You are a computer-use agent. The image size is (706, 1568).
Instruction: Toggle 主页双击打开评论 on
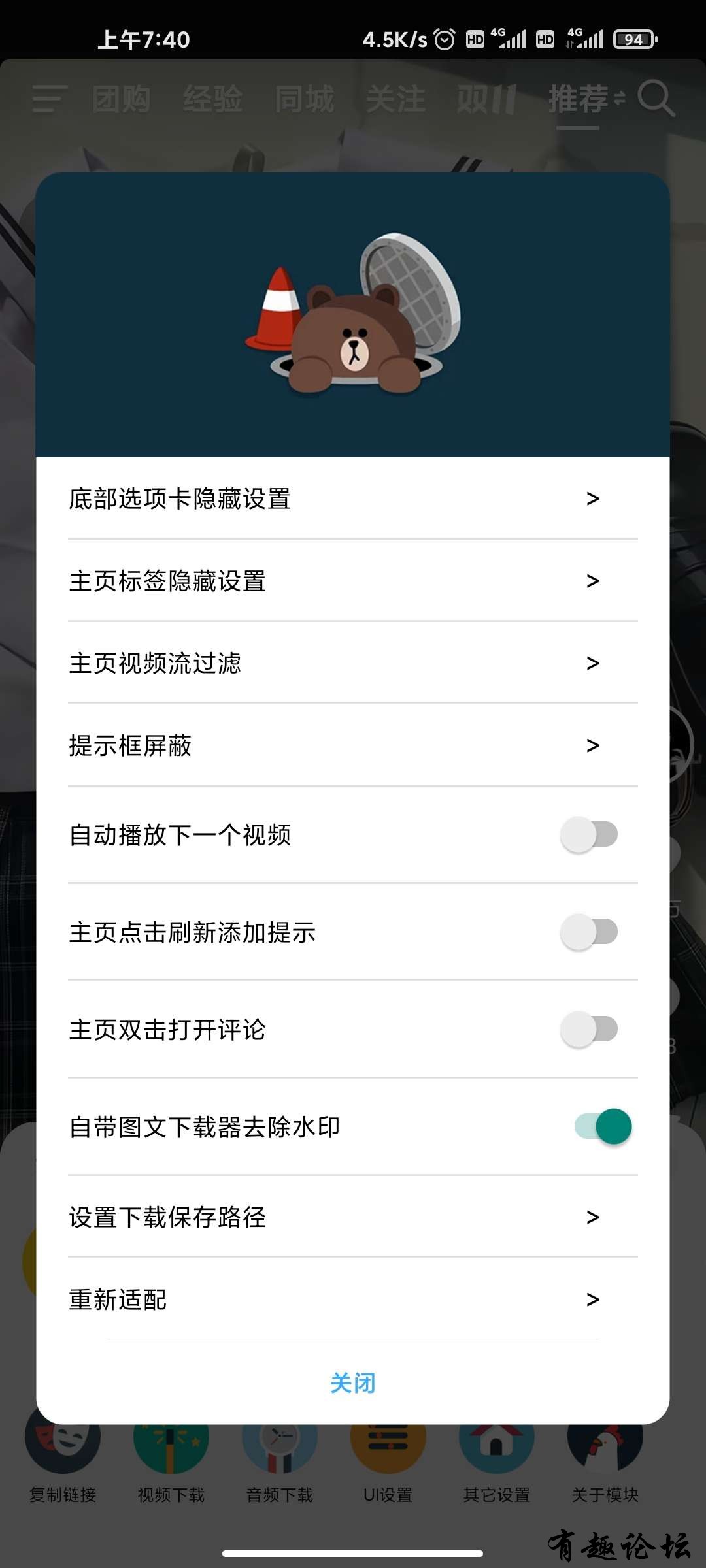(x=589, y=1029)
